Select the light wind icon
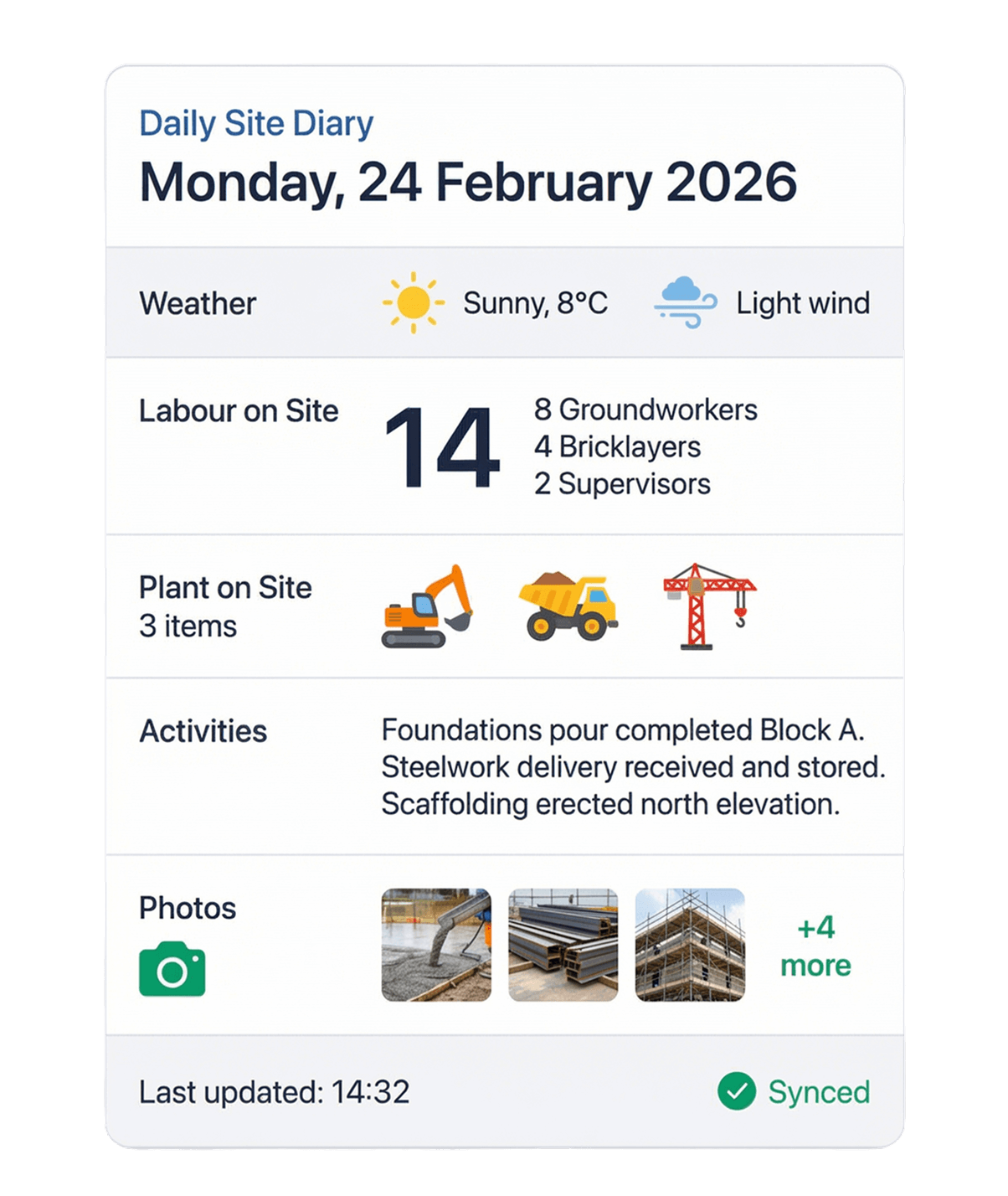 tap(683, 302)
